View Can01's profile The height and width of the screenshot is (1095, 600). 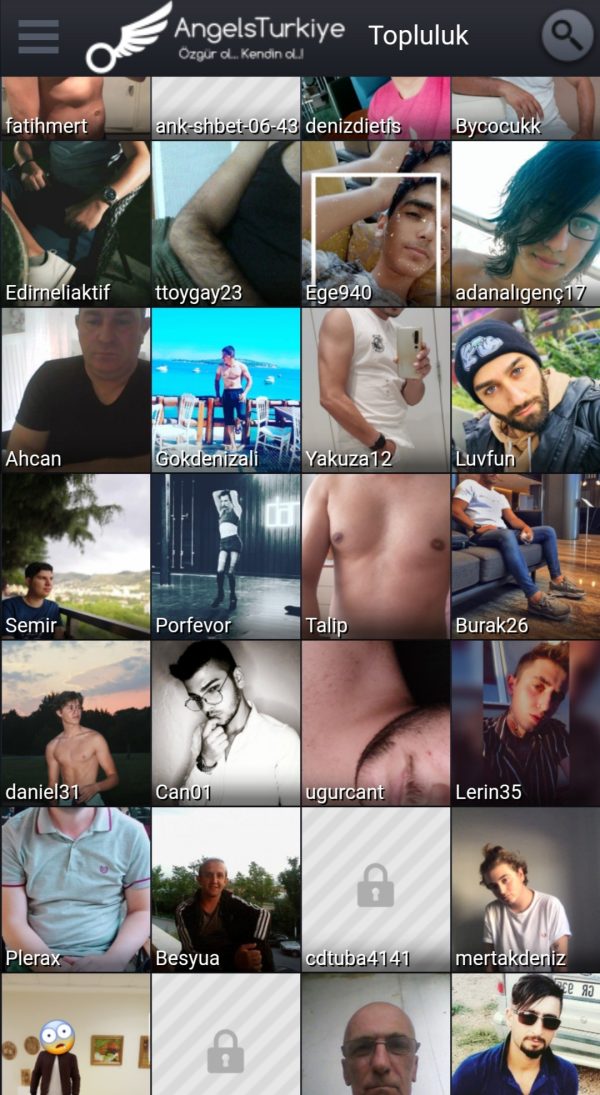point(225,722)
